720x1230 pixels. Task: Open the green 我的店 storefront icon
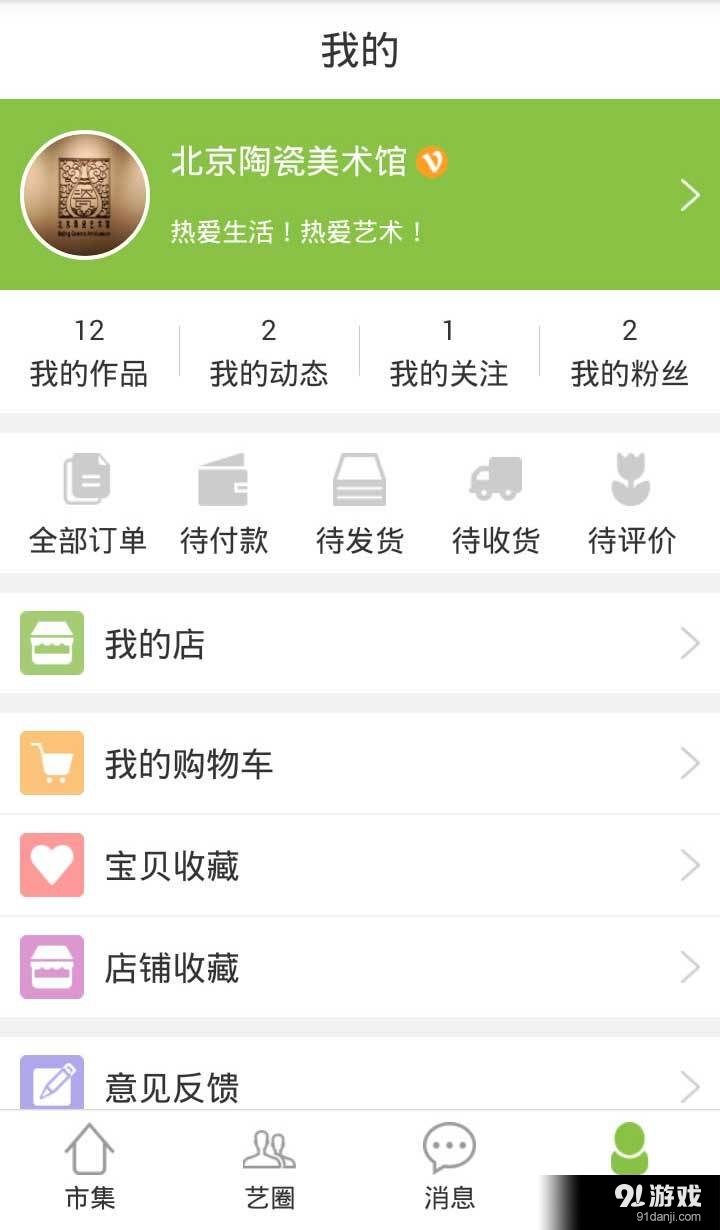pos(51,643)
